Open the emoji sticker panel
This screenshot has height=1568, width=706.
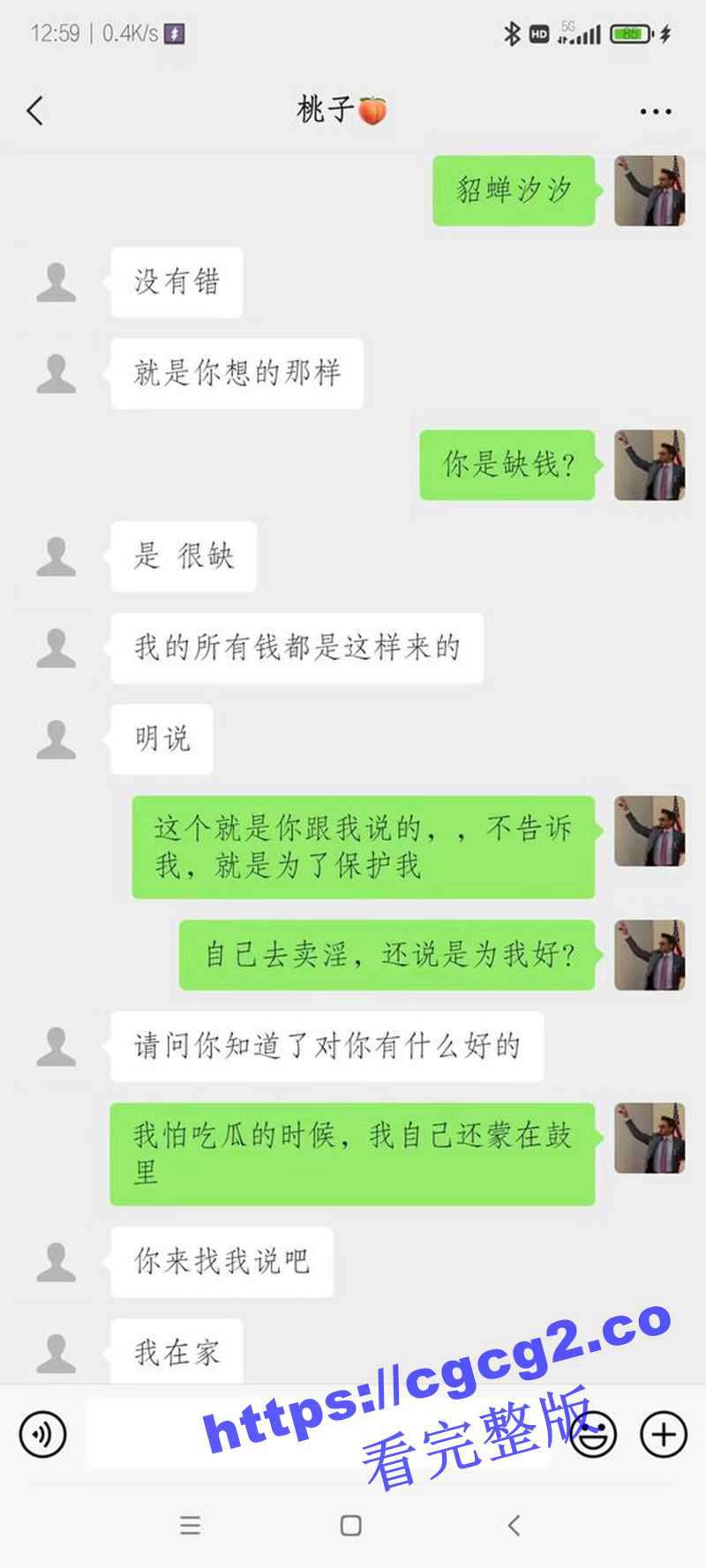(593, 1434)
